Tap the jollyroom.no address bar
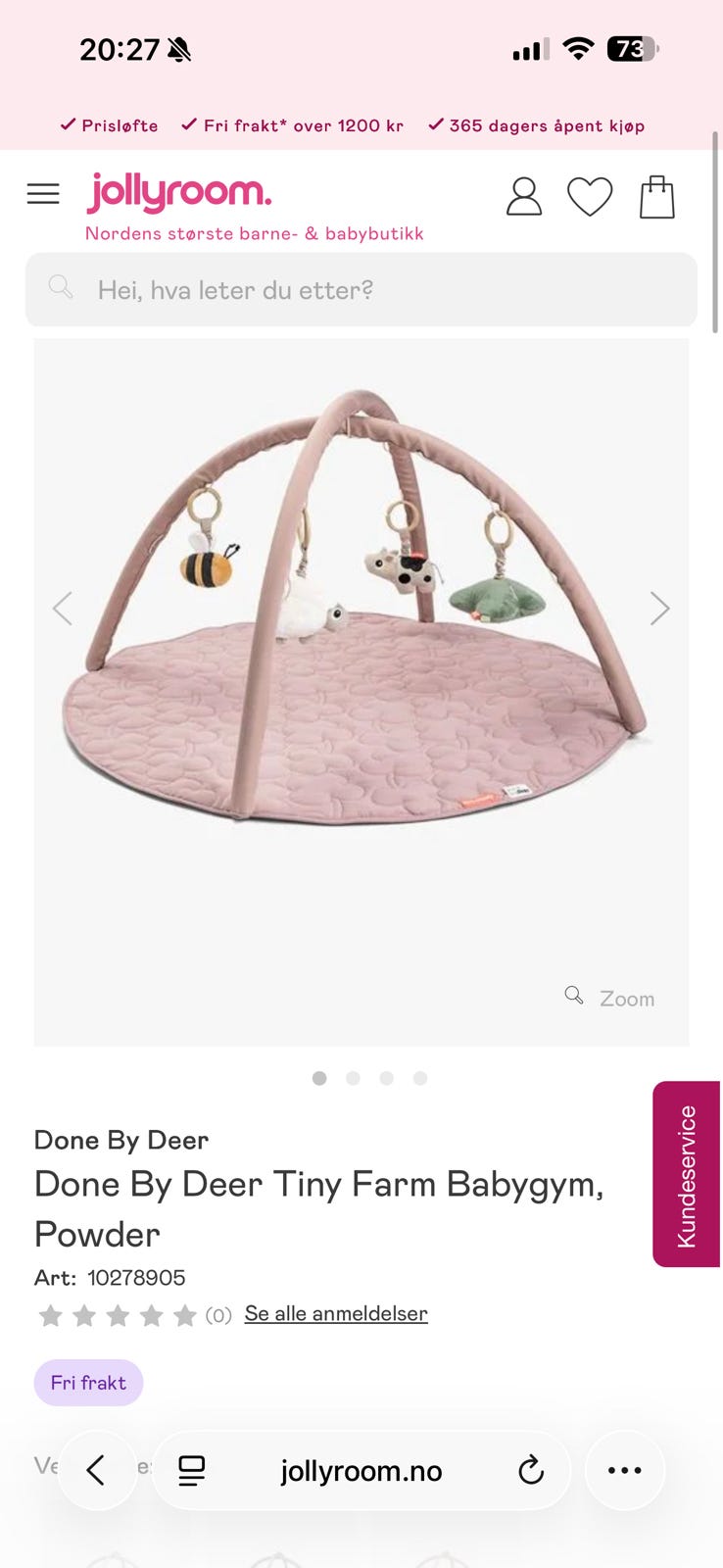This screenshot has height=1568, width=723. [x=361, y=1470]
